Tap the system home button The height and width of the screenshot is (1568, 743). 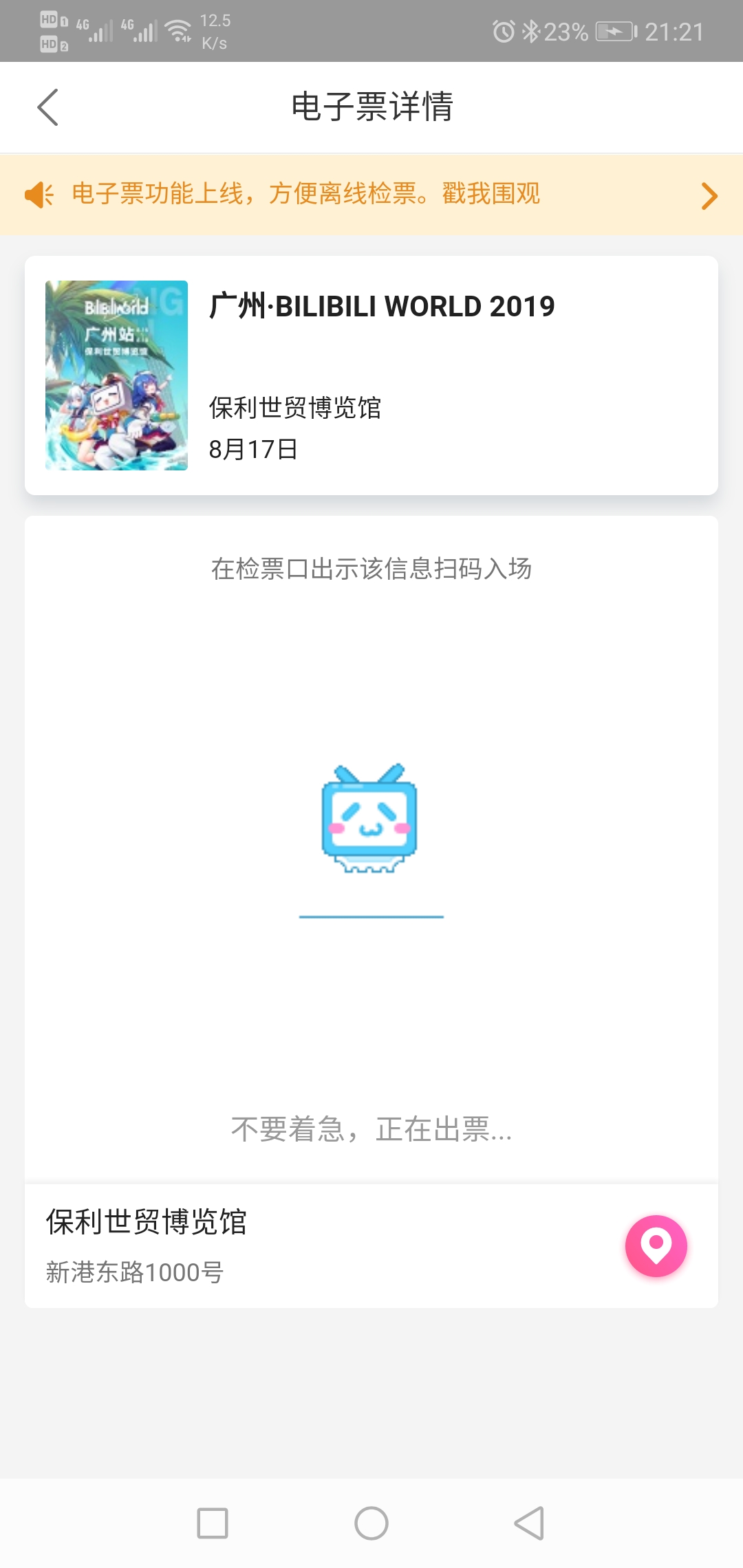[x=371, y=1523]
